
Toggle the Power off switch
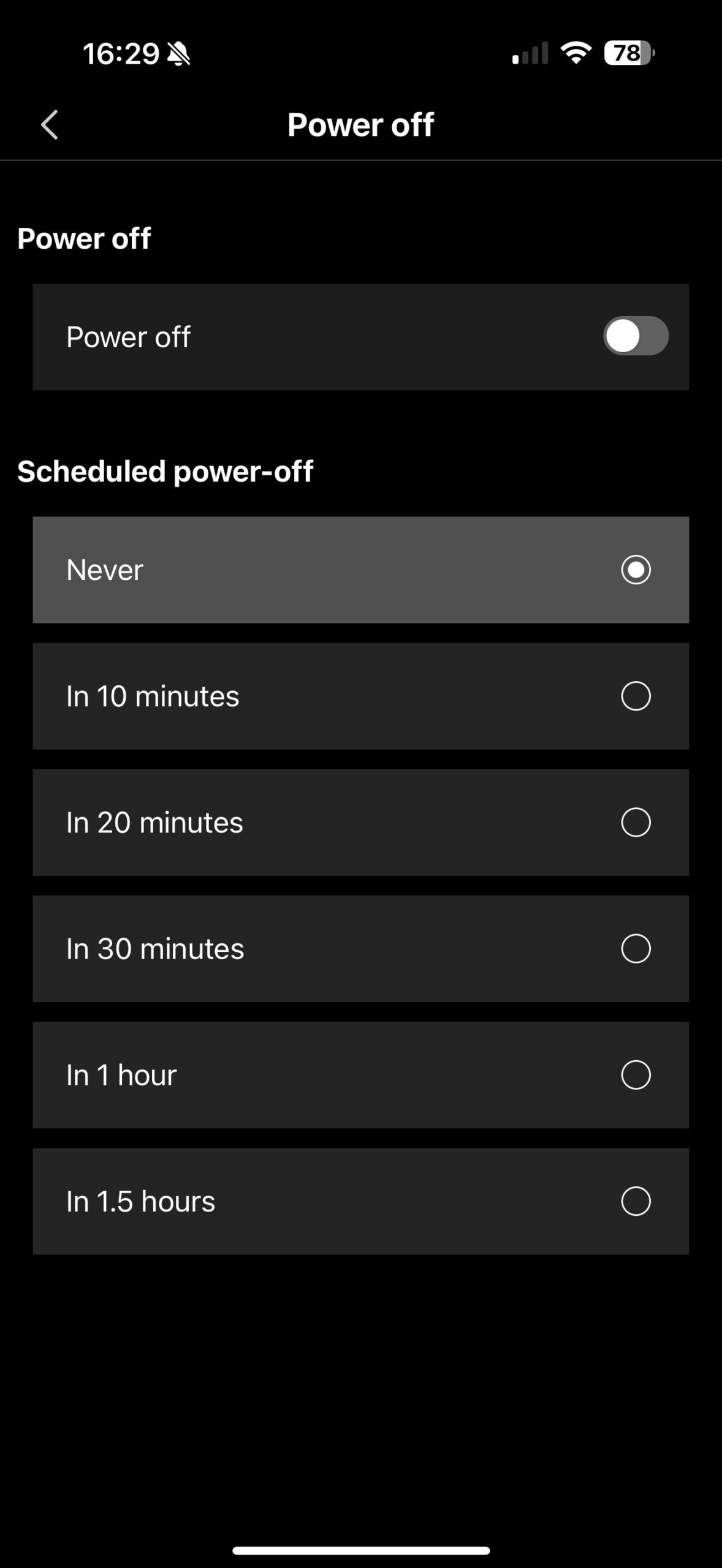pyautogui.click(x=636, y=336)
